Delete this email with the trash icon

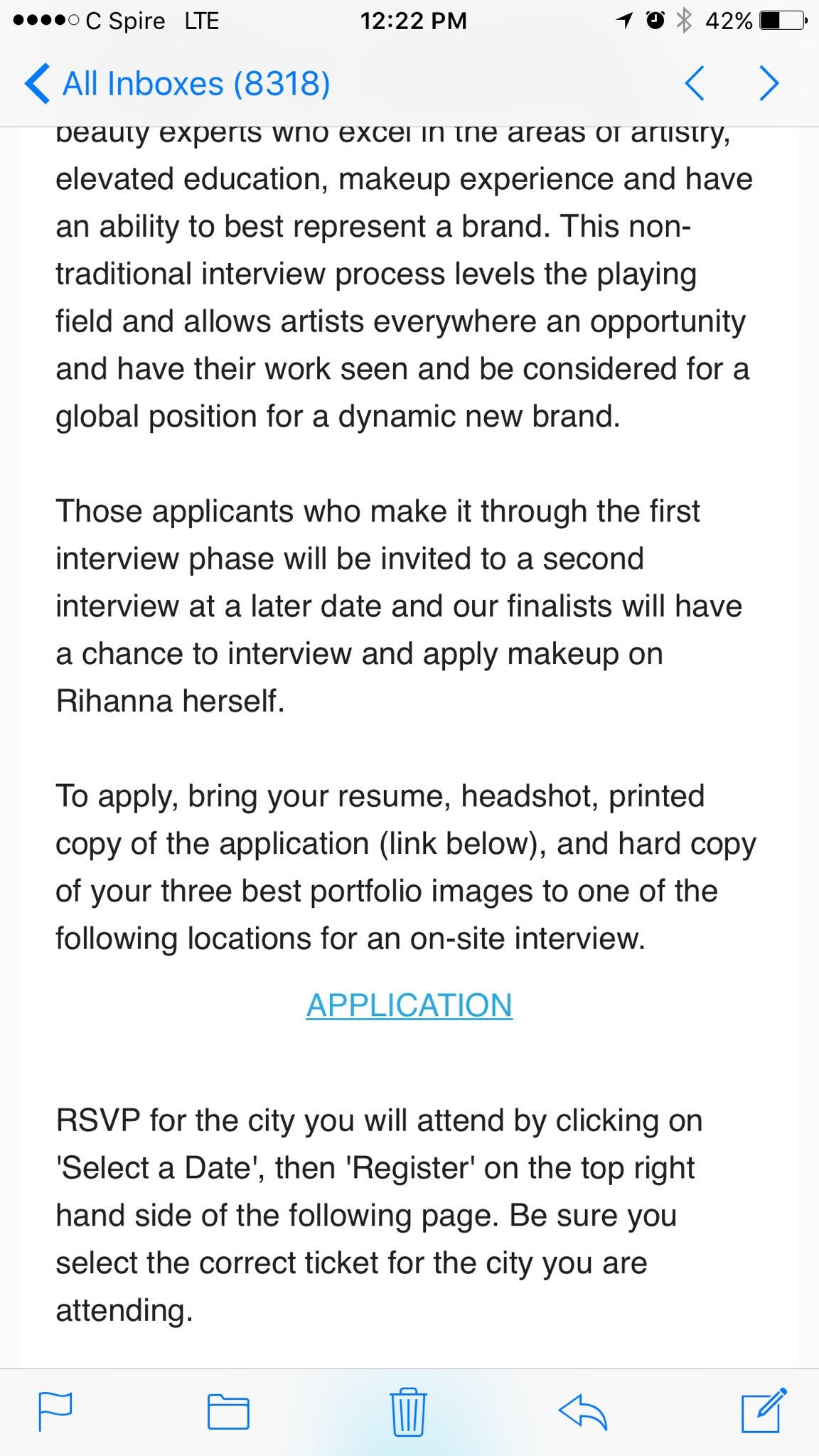[x=408, y=1412]
